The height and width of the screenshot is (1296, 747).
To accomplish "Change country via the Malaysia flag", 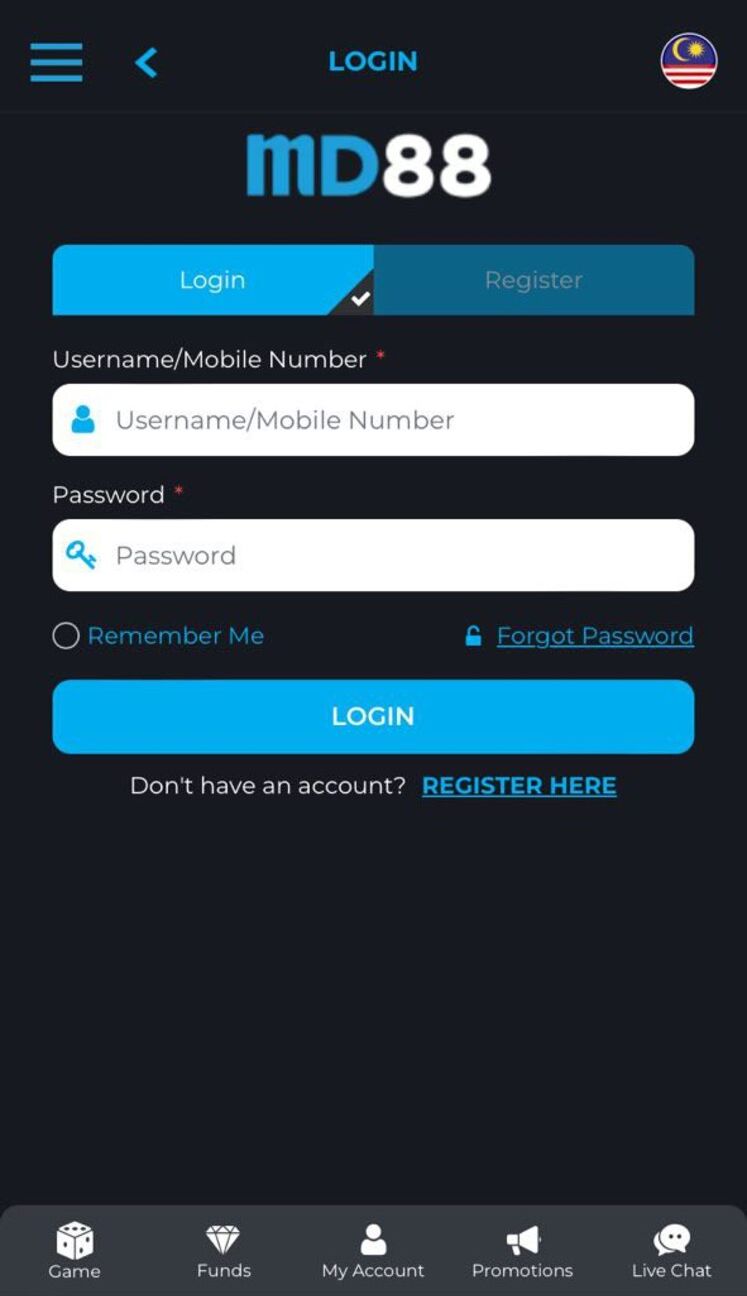I will [x=688, y=61].
